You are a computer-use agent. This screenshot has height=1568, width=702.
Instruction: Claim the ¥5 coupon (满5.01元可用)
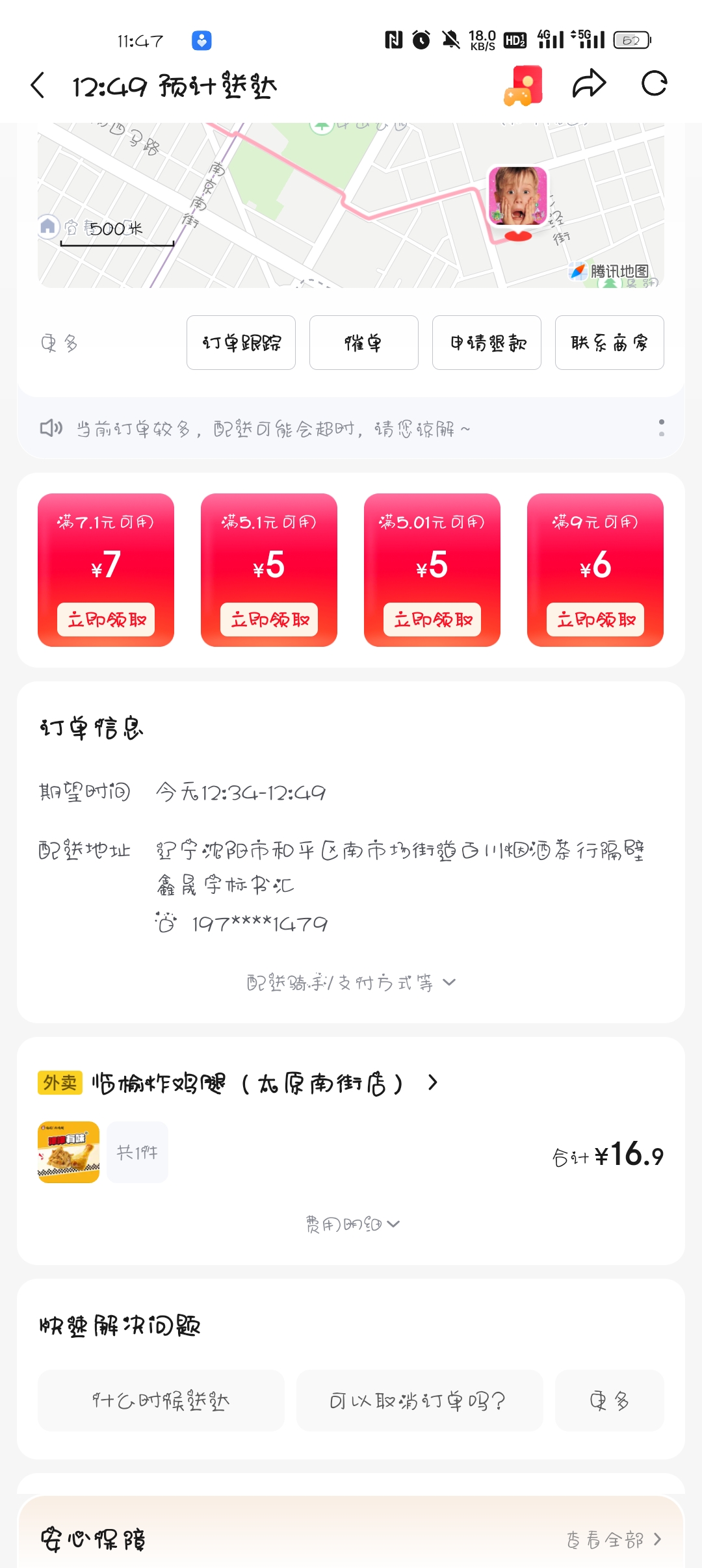(x=432, y=620)
